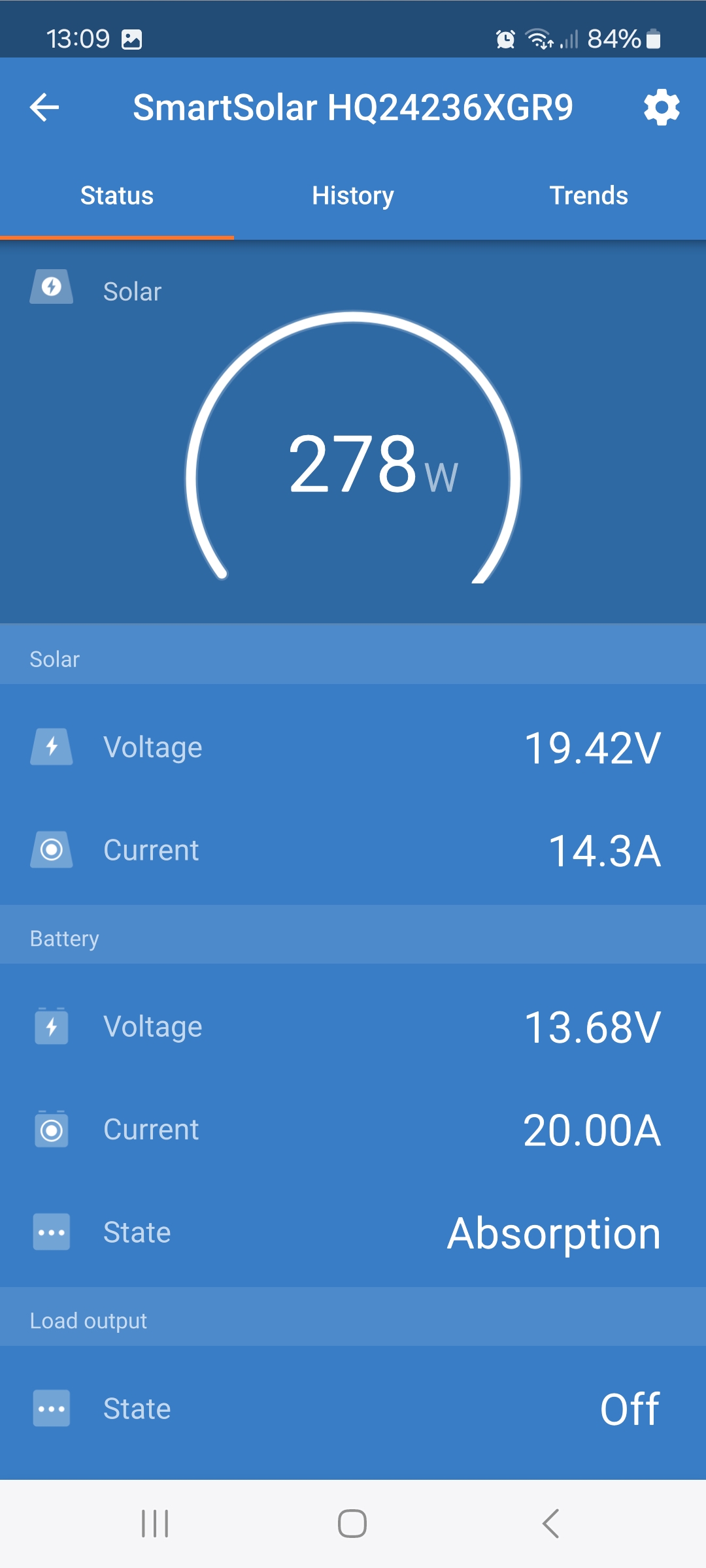Switch to the History tab
Screen dimensions: 706x1568
[x=353, y=196]
